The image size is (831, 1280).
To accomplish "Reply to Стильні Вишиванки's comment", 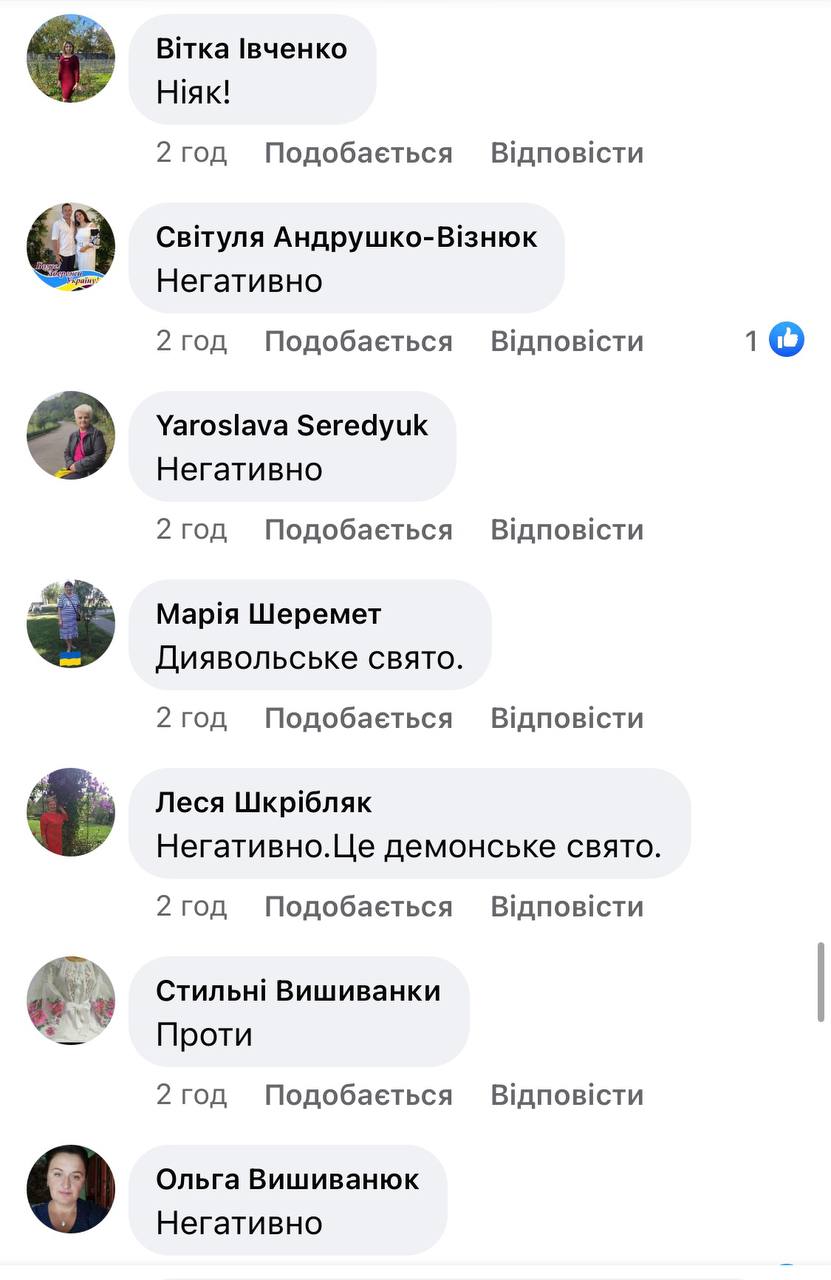I will pyautogui.click(x=566, y=1094).
